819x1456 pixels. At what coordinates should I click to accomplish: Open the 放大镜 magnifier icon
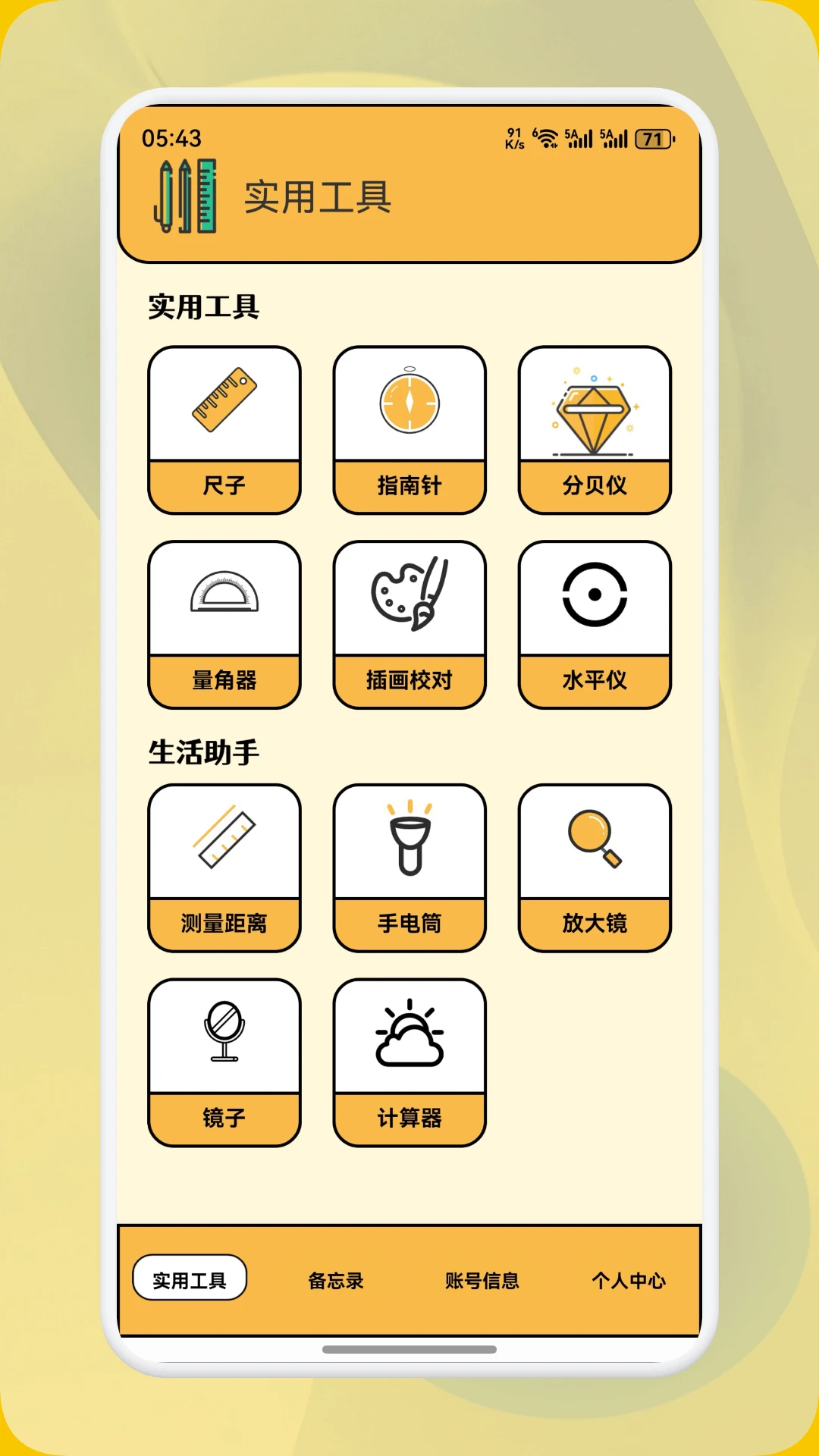595,842
